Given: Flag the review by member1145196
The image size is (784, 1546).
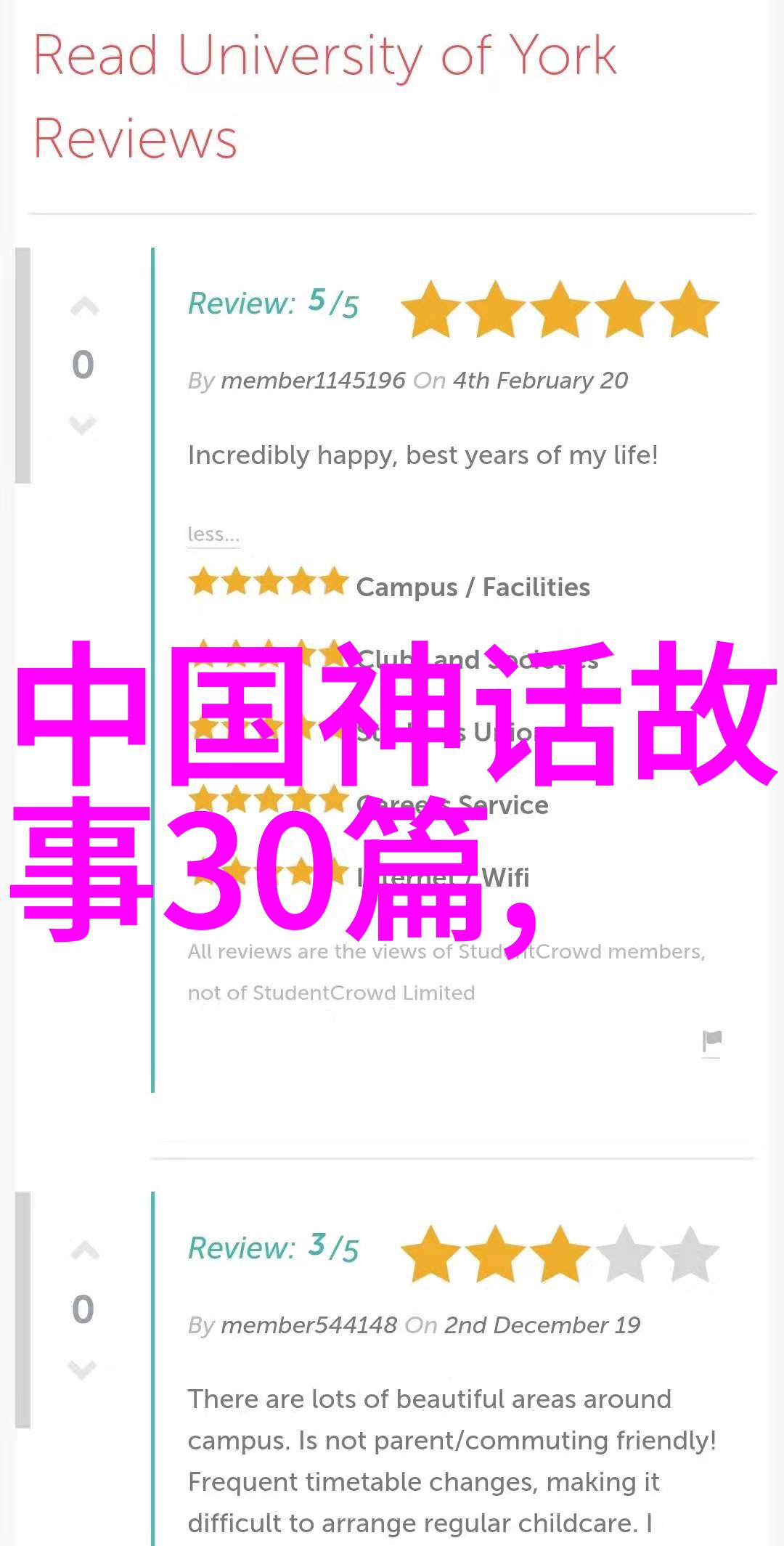Looking at the screenshot, I should tap(711, 1041).
